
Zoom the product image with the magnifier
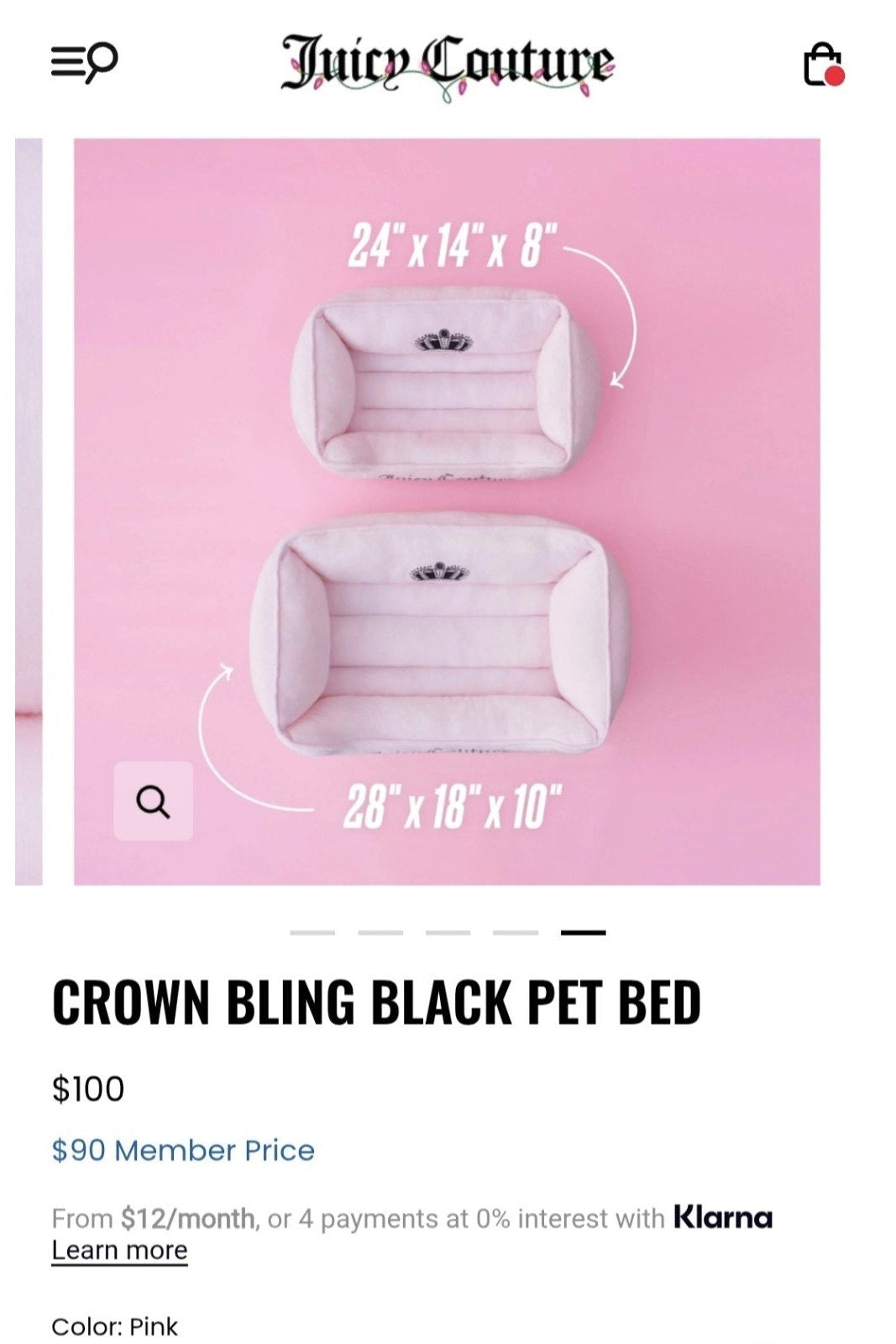pos(153,801)
